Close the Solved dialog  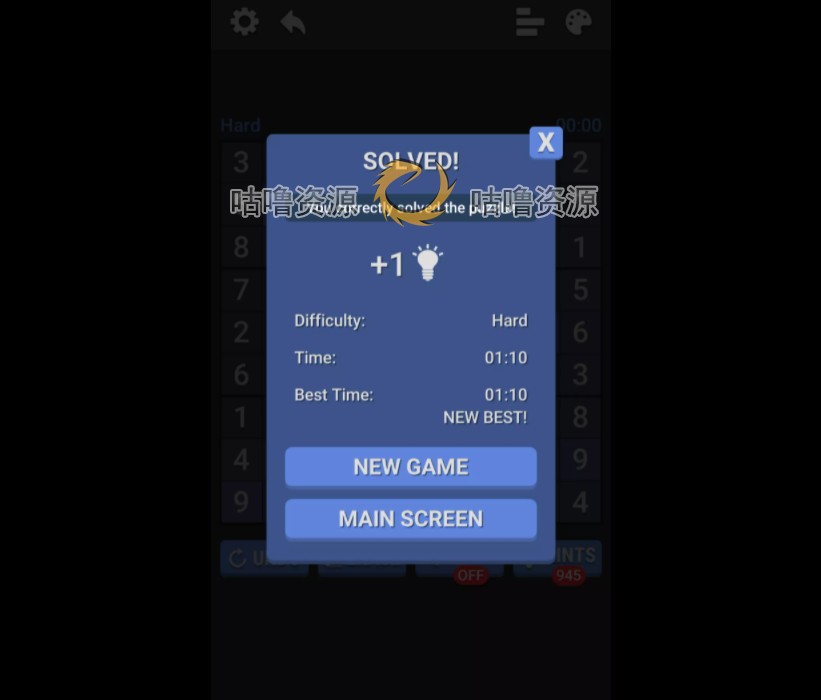[545, 143]
